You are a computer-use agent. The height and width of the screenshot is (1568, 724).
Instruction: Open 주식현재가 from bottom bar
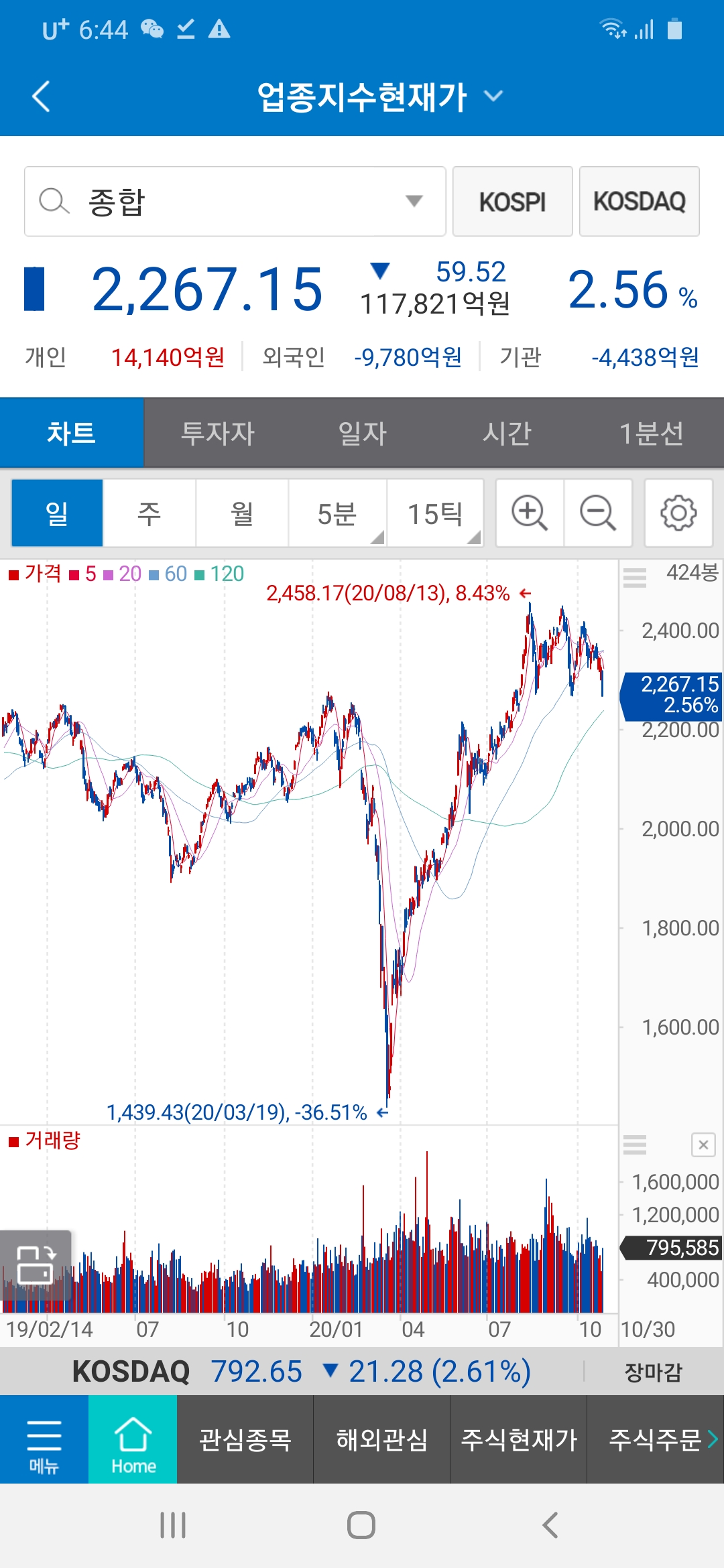coord(518,1439)
